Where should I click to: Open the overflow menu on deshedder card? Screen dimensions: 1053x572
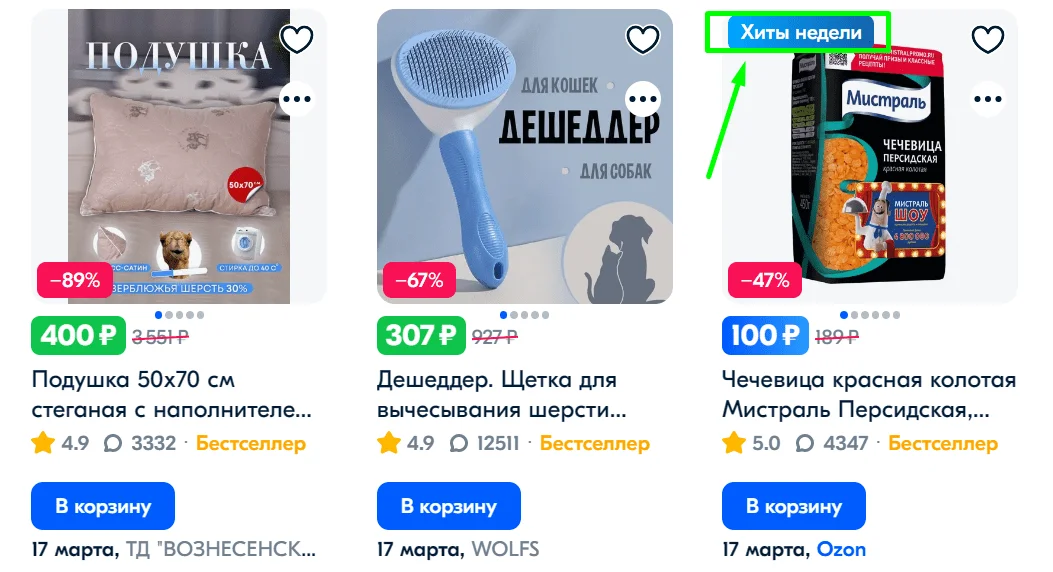pos(643,99)
